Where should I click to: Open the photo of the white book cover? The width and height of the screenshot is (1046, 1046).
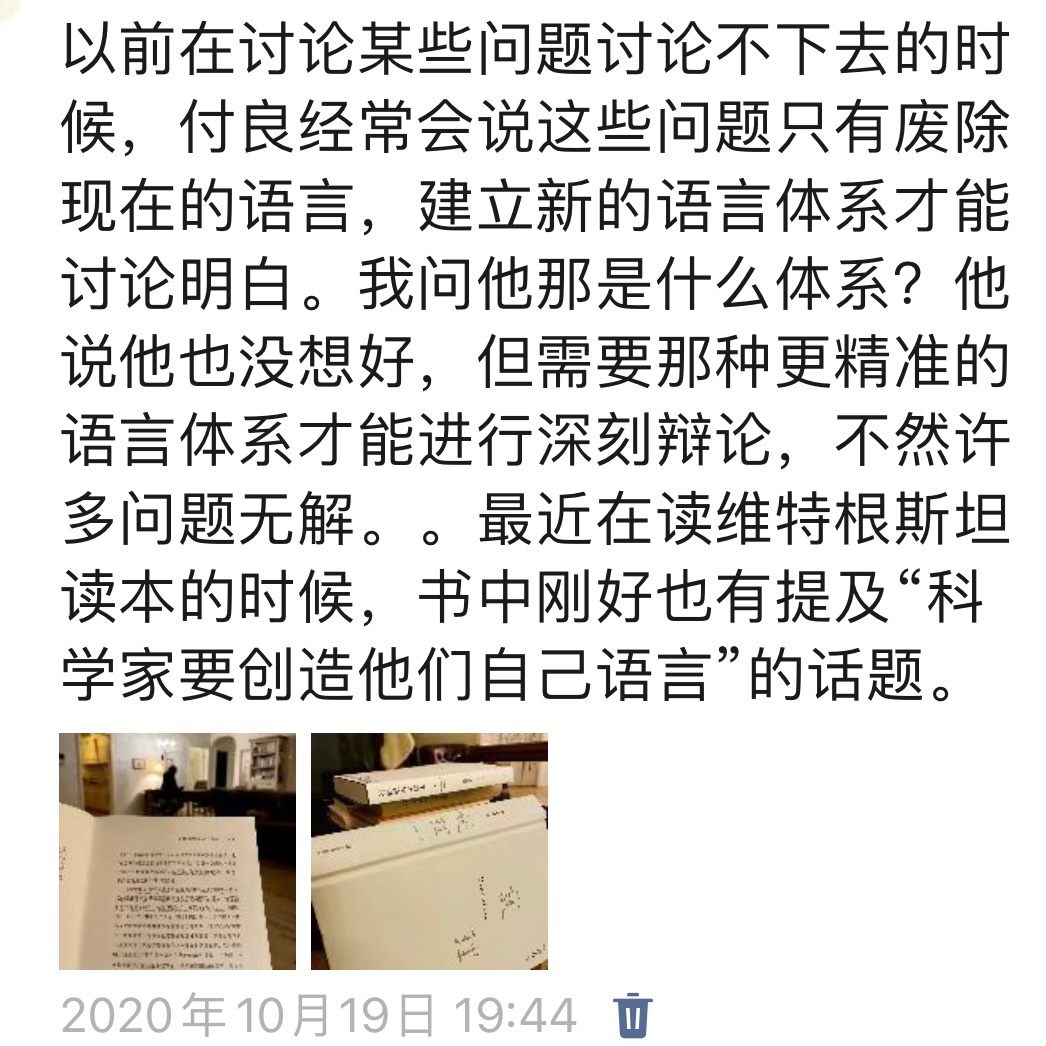(x=429, y=851)
